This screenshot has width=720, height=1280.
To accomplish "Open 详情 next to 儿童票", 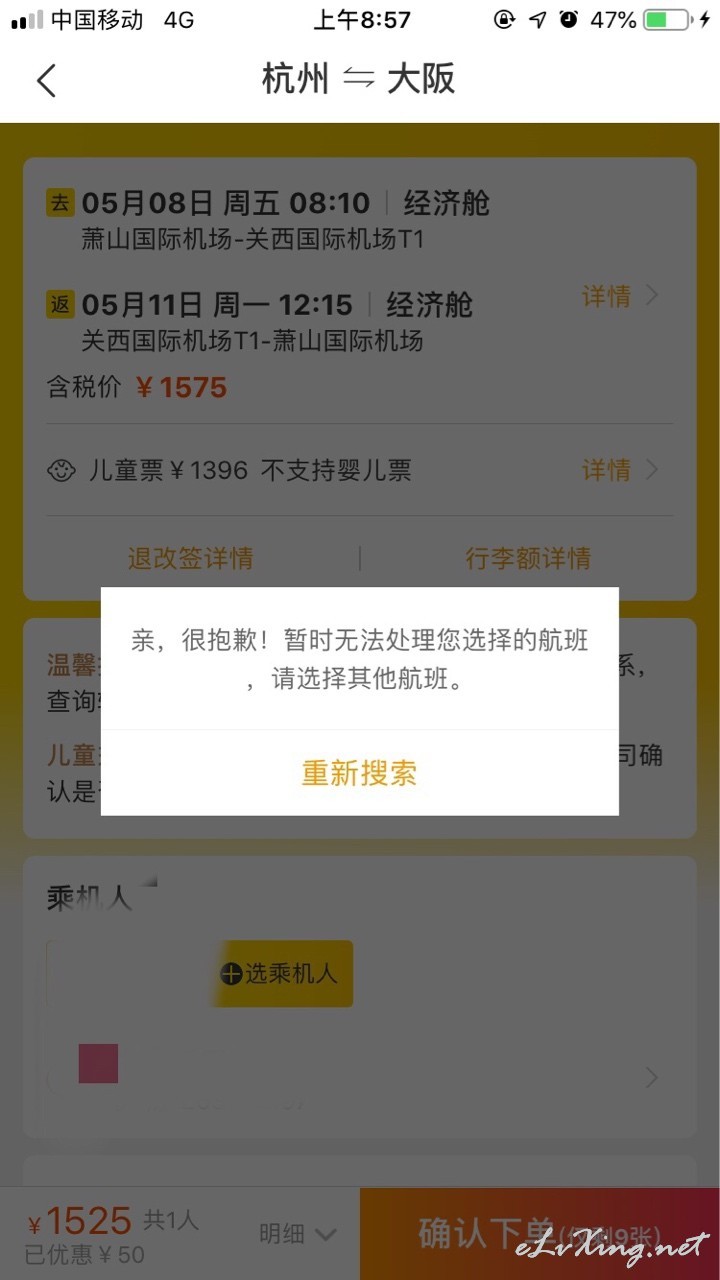I will coord(620,469).
